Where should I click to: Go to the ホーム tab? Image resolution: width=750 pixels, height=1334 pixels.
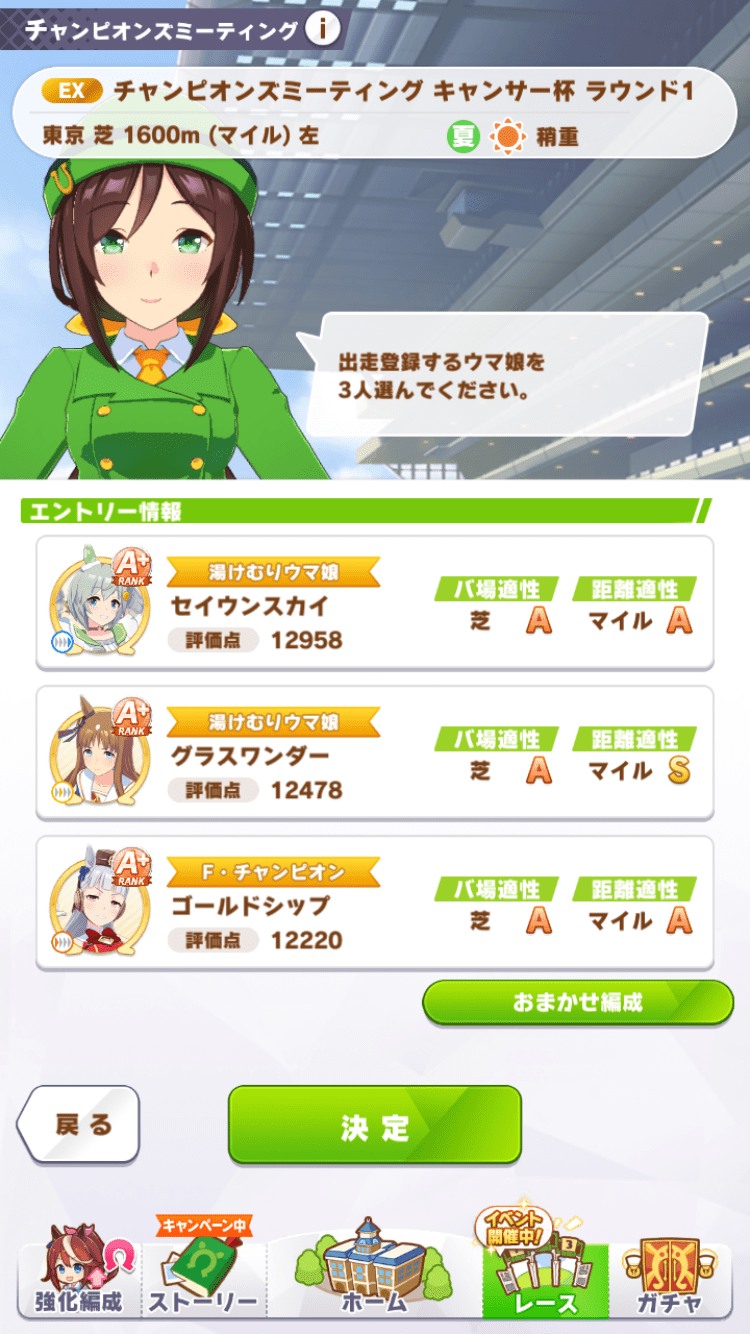coord(373,1277)
